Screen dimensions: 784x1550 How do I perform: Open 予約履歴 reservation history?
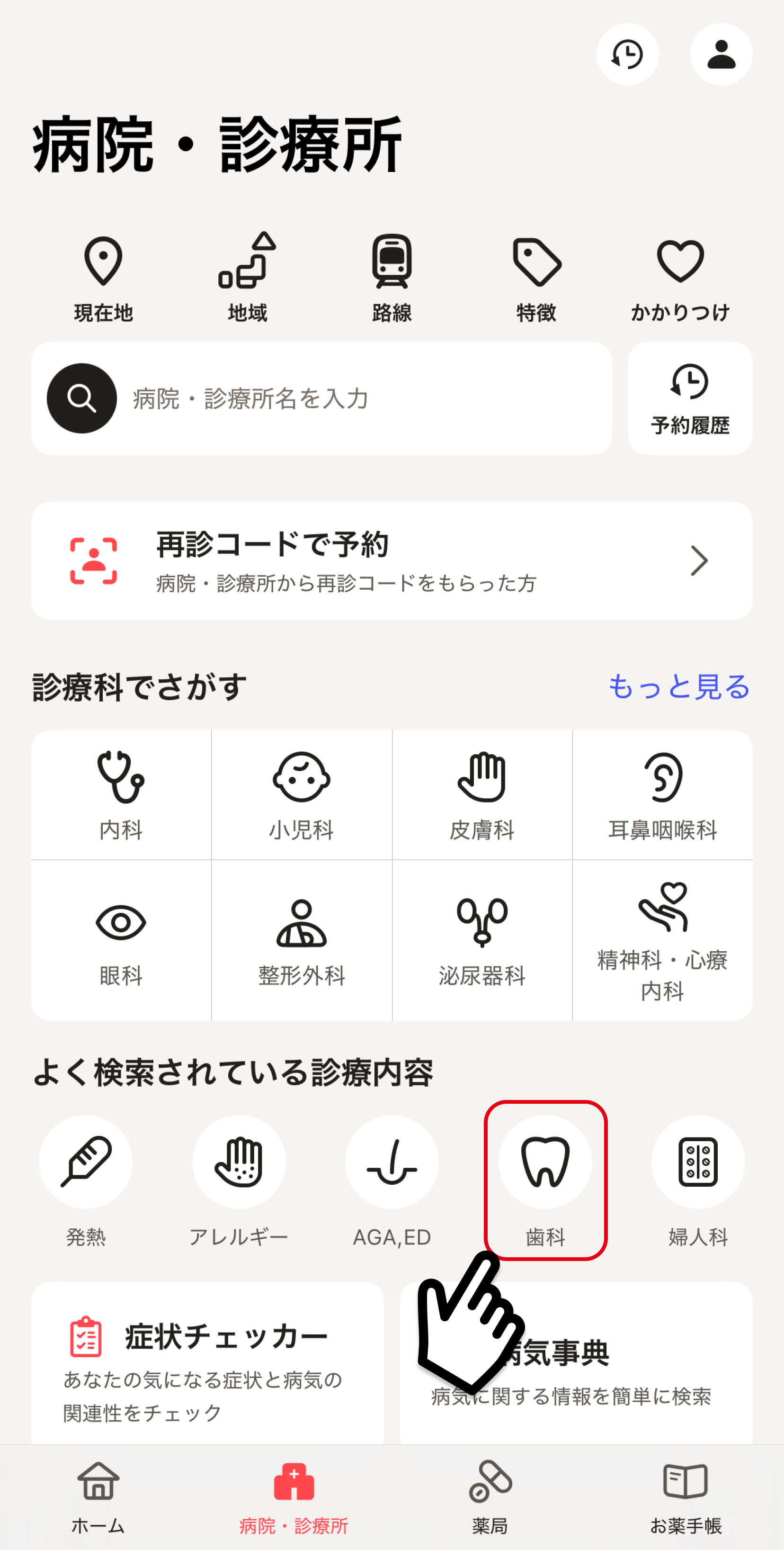690,398
